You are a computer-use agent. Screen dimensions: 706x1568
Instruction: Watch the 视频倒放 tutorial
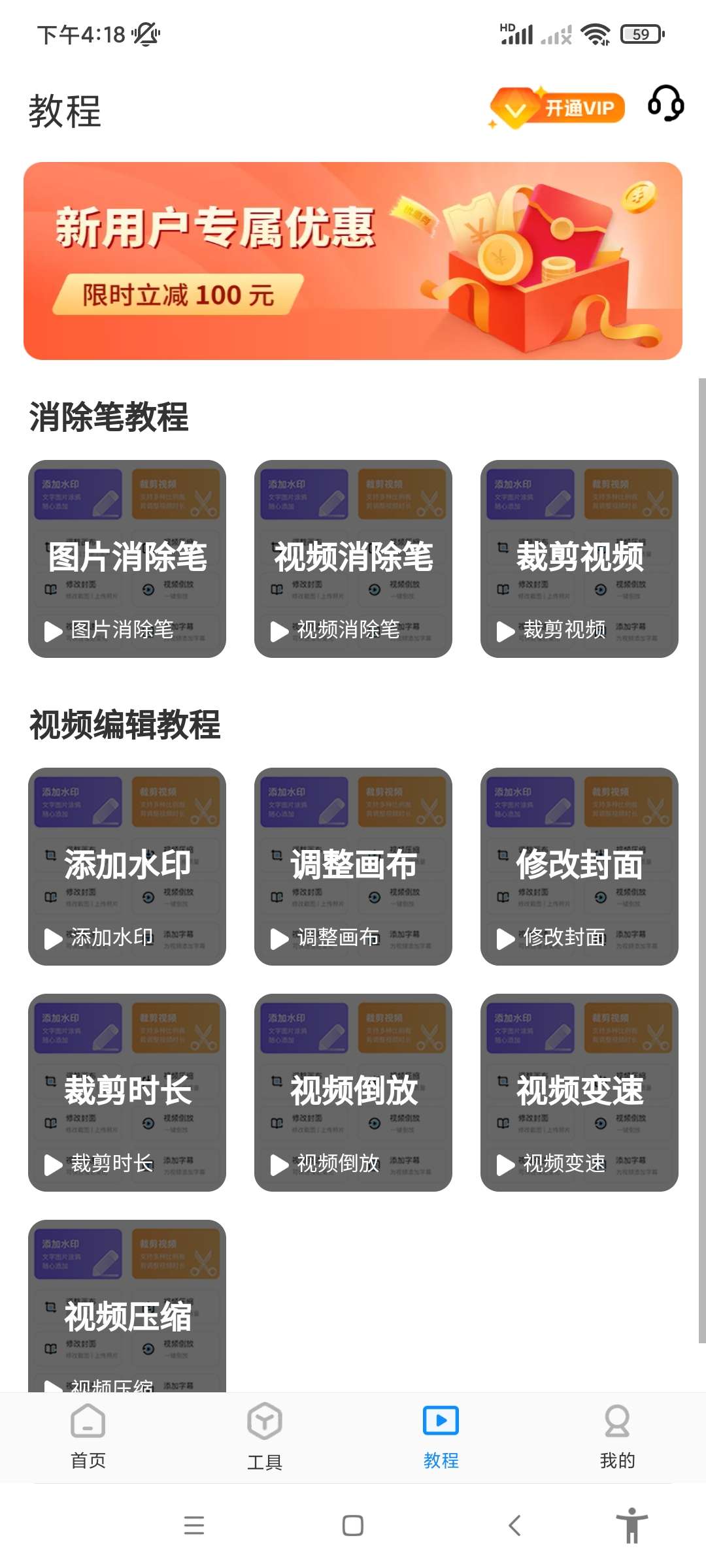[x=353, y=1092]
